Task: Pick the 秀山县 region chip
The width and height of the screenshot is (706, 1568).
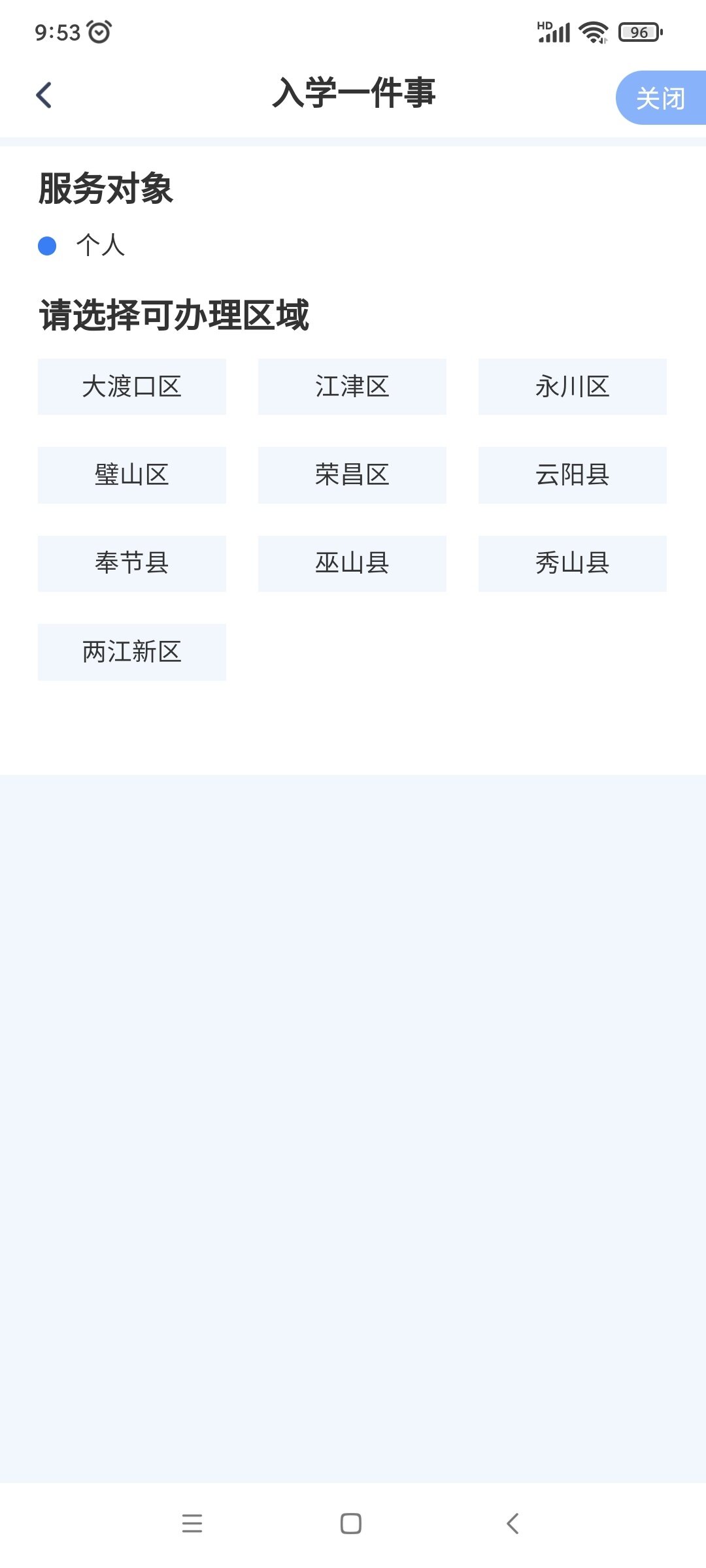Action: (x=573, y=564)
